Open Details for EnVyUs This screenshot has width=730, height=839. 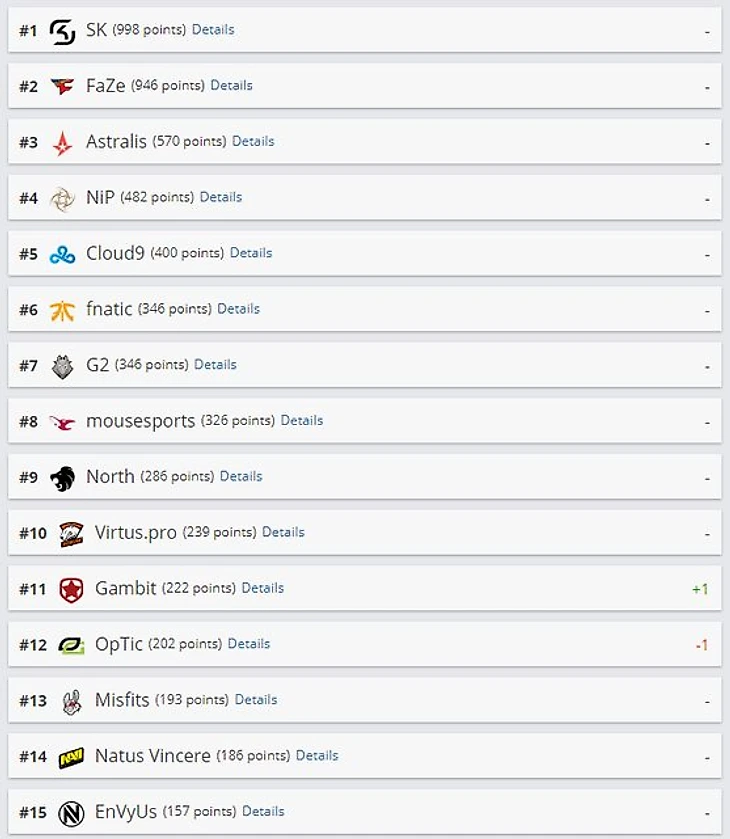[x=263, y=812]
